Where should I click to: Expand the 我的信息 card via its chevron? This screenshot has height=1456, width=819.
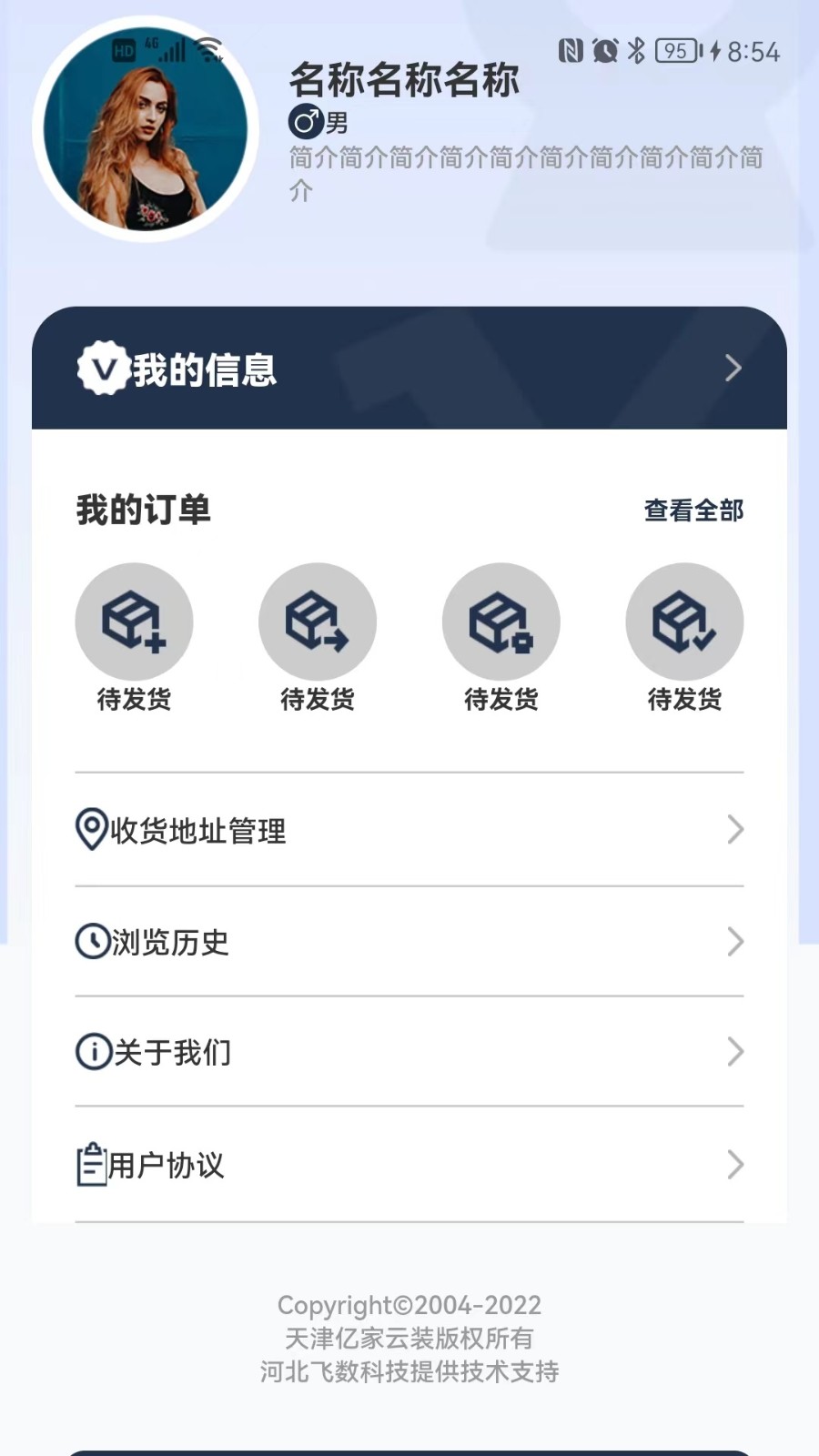tap(733, 369)
